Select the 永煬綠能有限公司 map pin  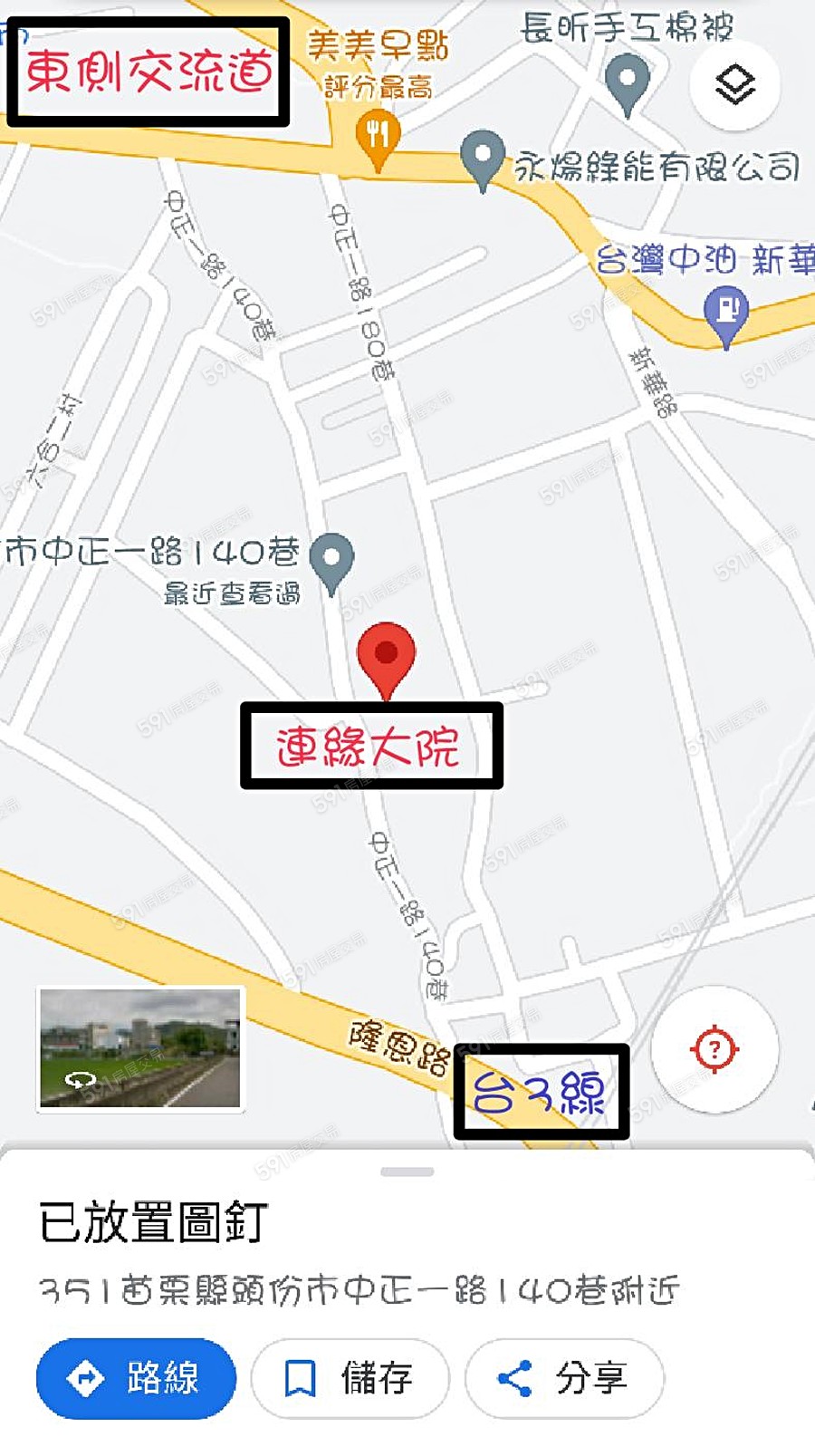pos(483,156)
